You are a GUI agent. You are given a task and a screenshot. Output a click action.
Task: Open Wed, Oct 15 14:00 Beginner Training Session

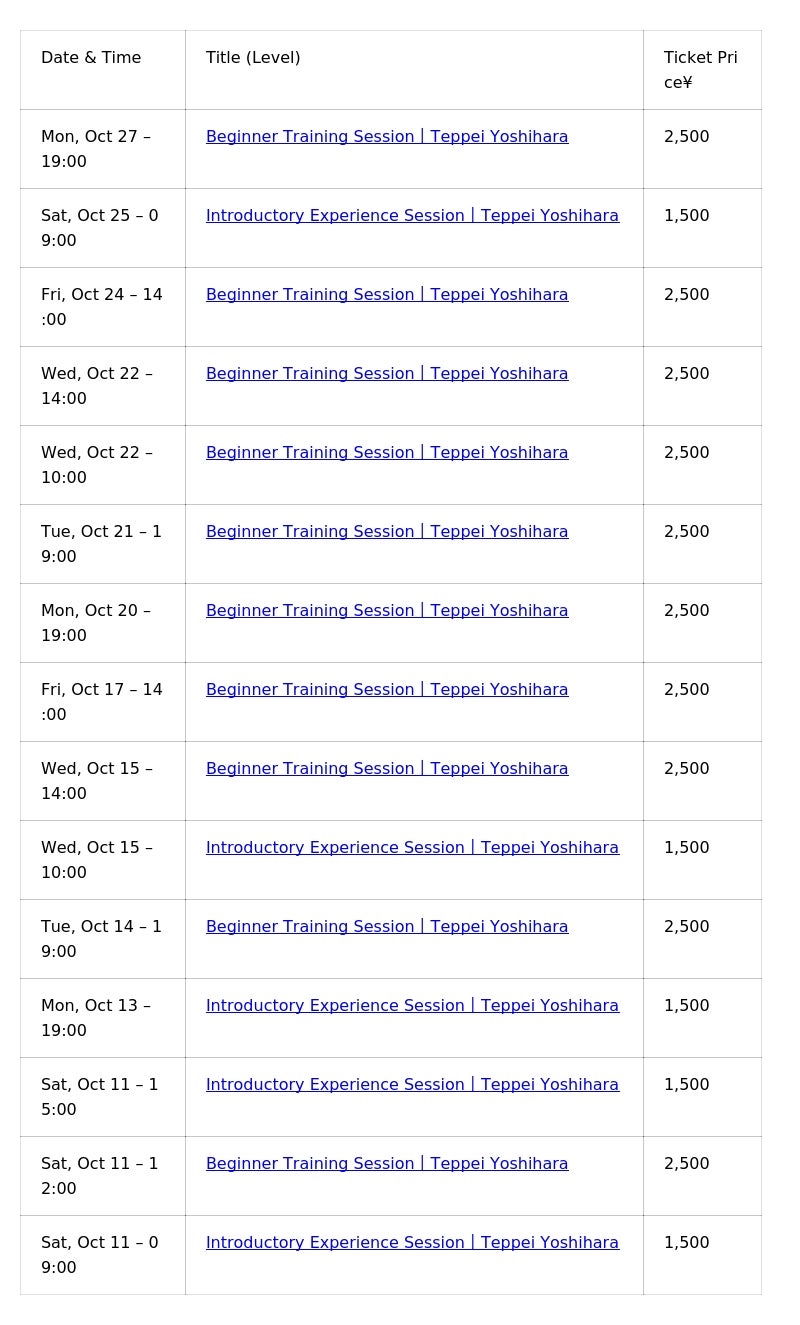point(387,769)
